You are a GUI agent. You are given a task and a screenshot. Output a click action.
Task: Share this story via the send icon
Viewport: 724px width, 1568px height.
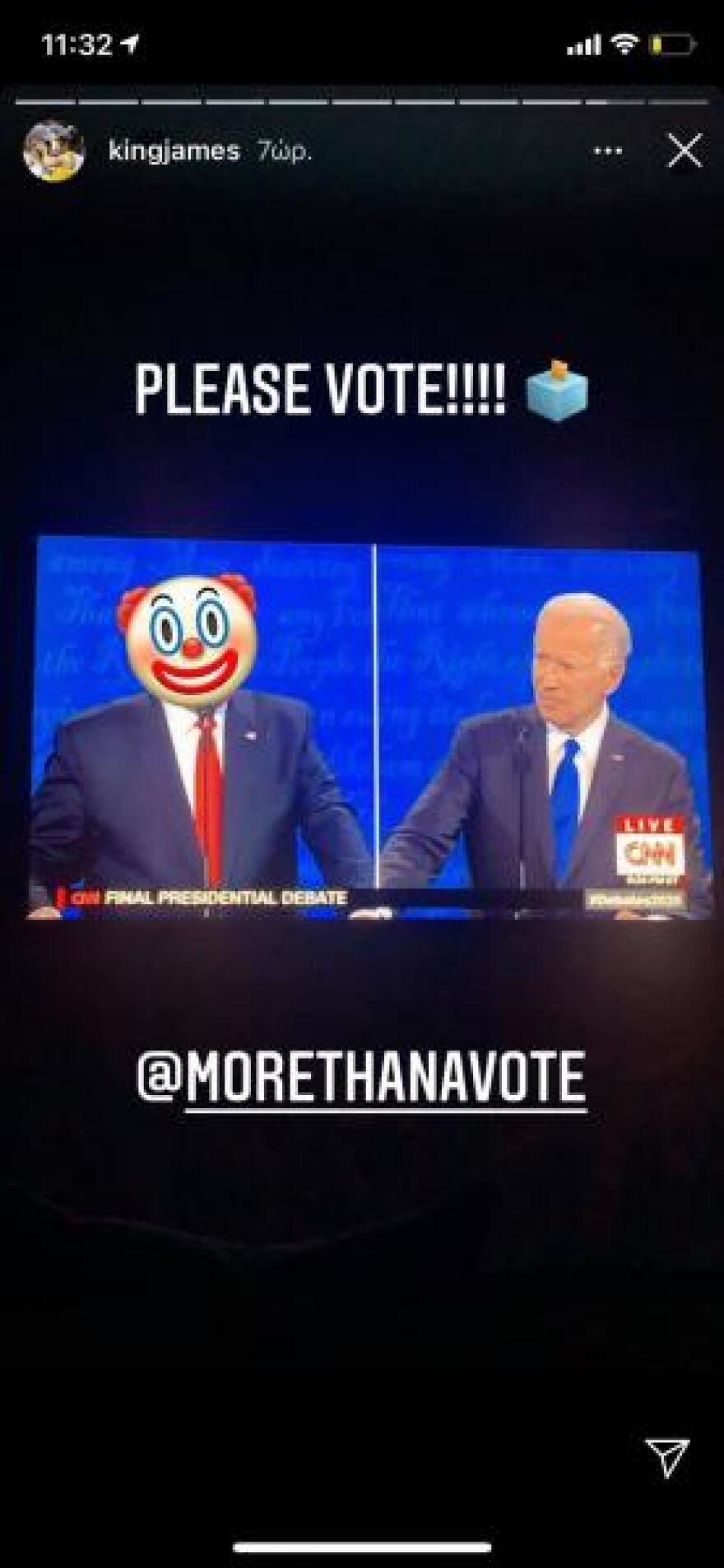(666, 1458)
